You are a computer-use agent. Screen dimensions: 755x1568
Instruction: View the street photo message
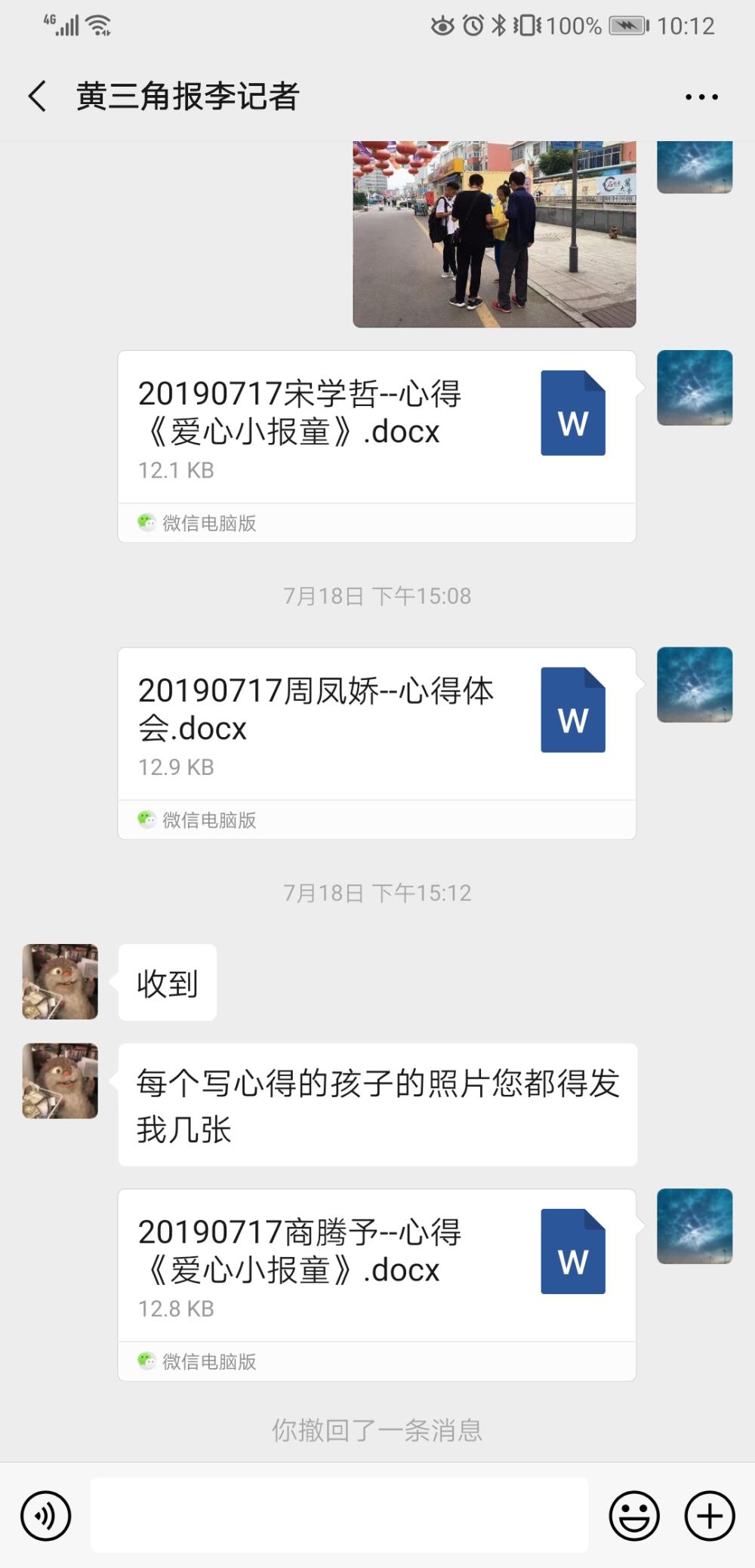coord(495,234)
